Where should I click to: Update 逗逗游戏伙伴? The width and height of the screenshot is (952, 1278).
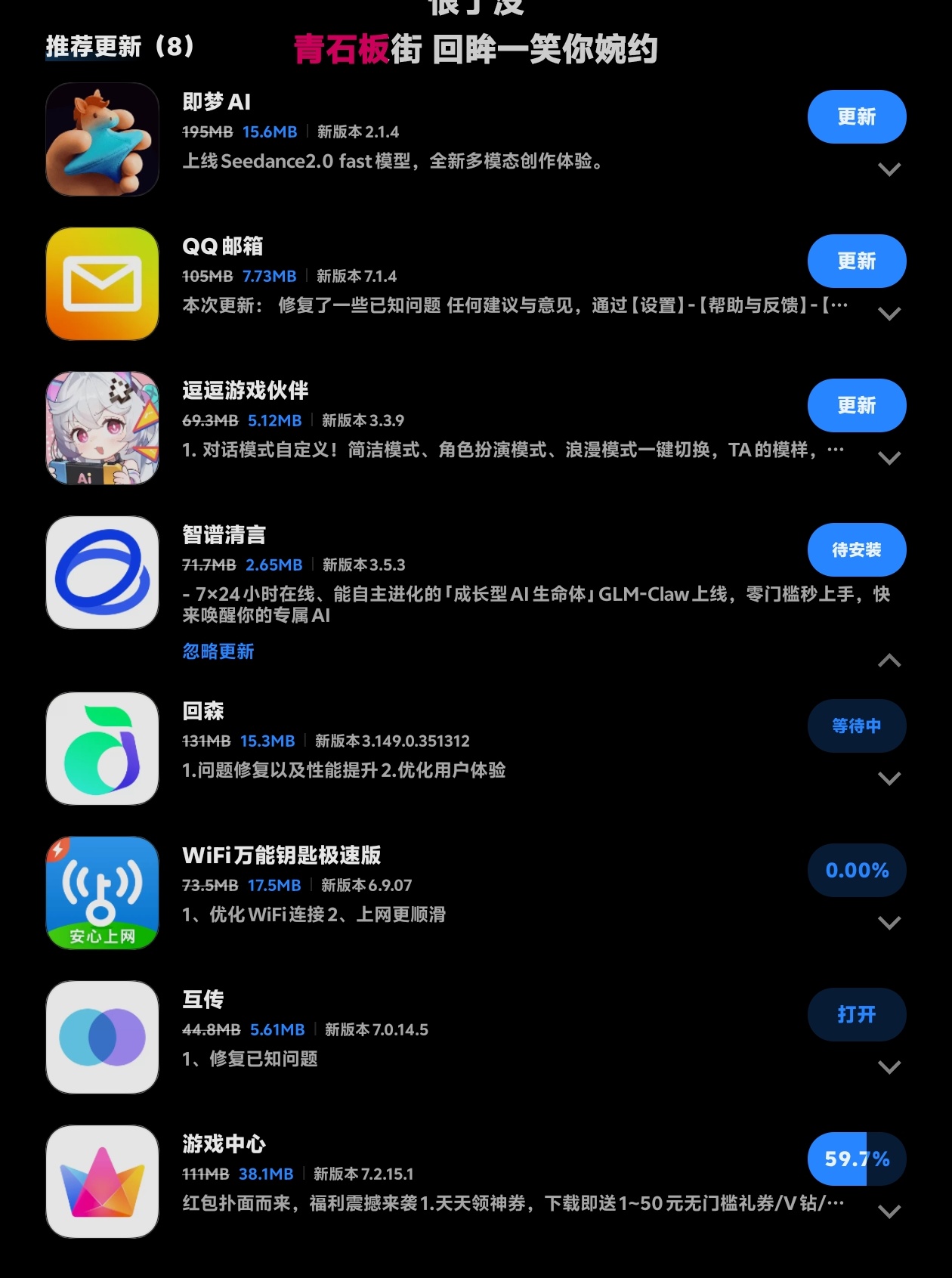coord(857,406)
